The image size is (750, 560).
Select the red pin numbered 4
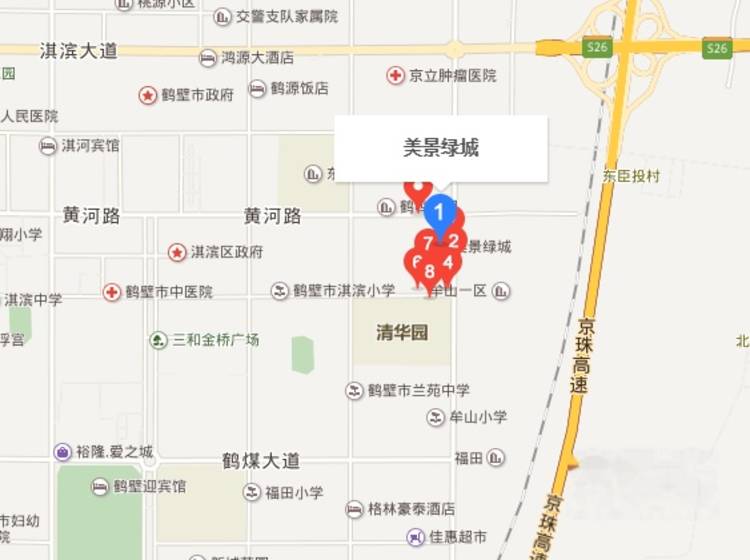449,262
